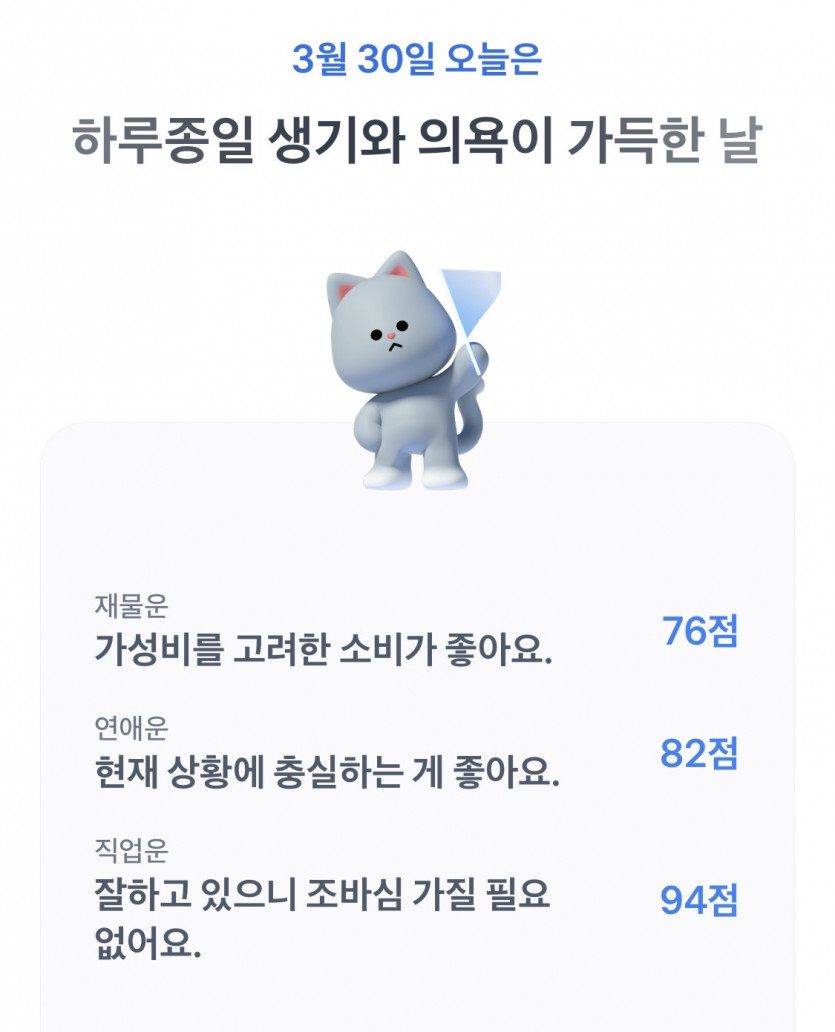Select the fortune summary card
835x1032 pixels.
coord(417,740)
